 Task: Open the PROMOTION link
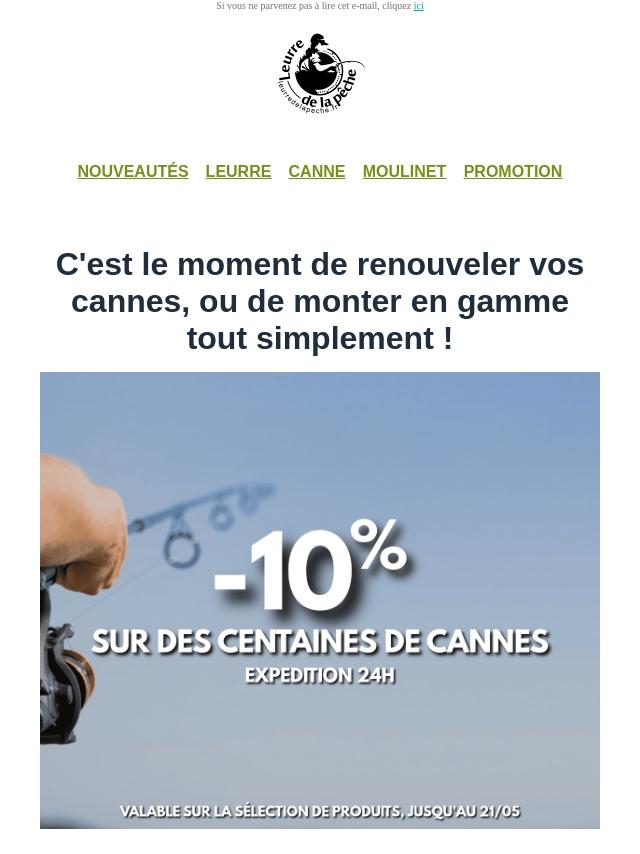(512, 172)
